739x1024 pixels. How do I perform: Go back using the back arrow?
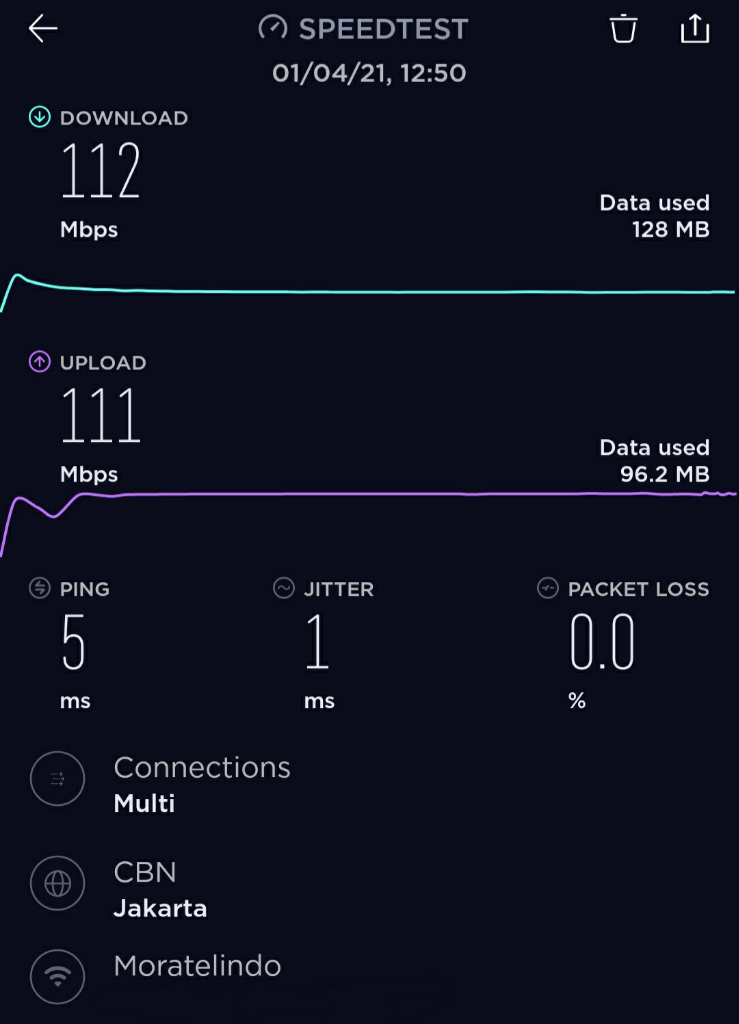click(x=43, y=29)
